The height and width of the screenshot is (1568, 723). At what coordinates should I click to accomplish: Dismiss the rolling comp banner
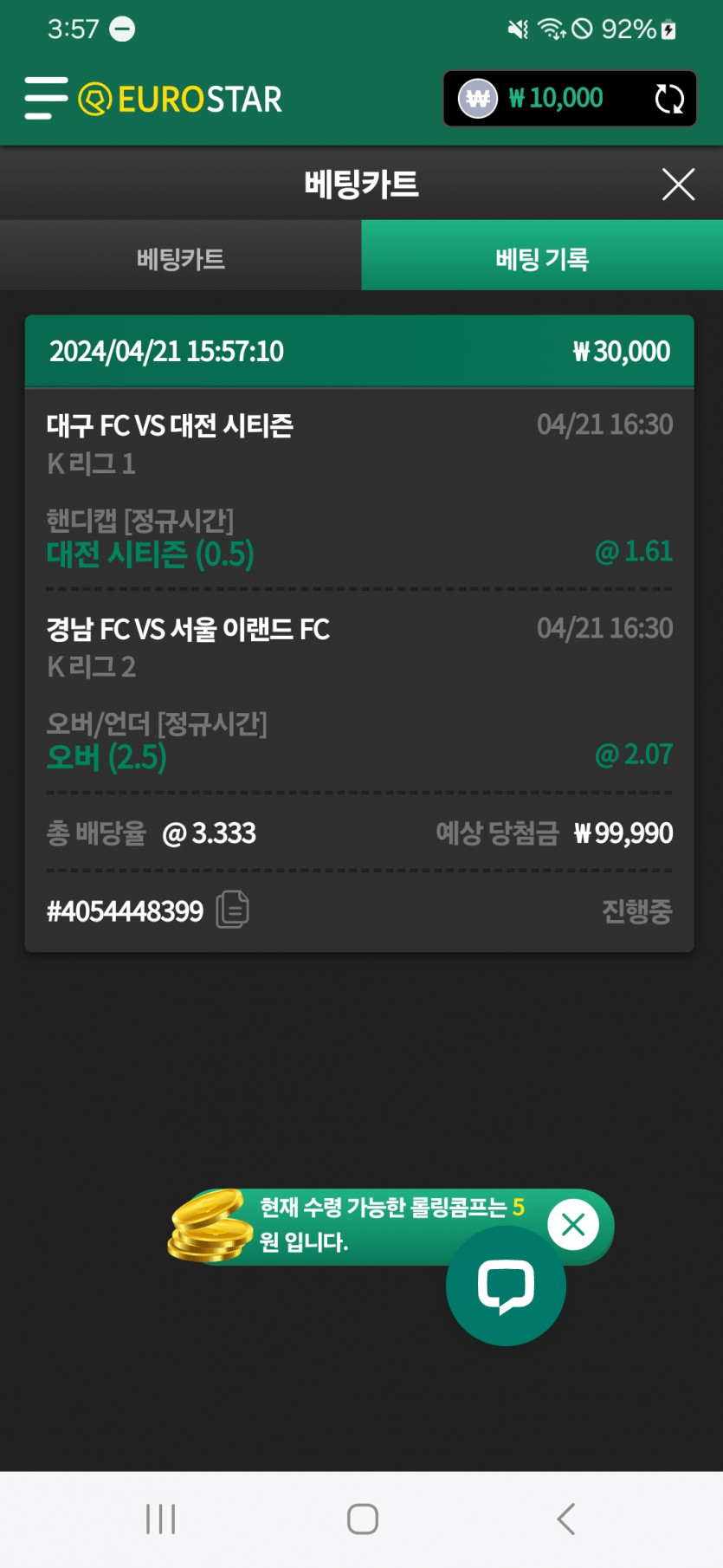[x=573, y=1224]
